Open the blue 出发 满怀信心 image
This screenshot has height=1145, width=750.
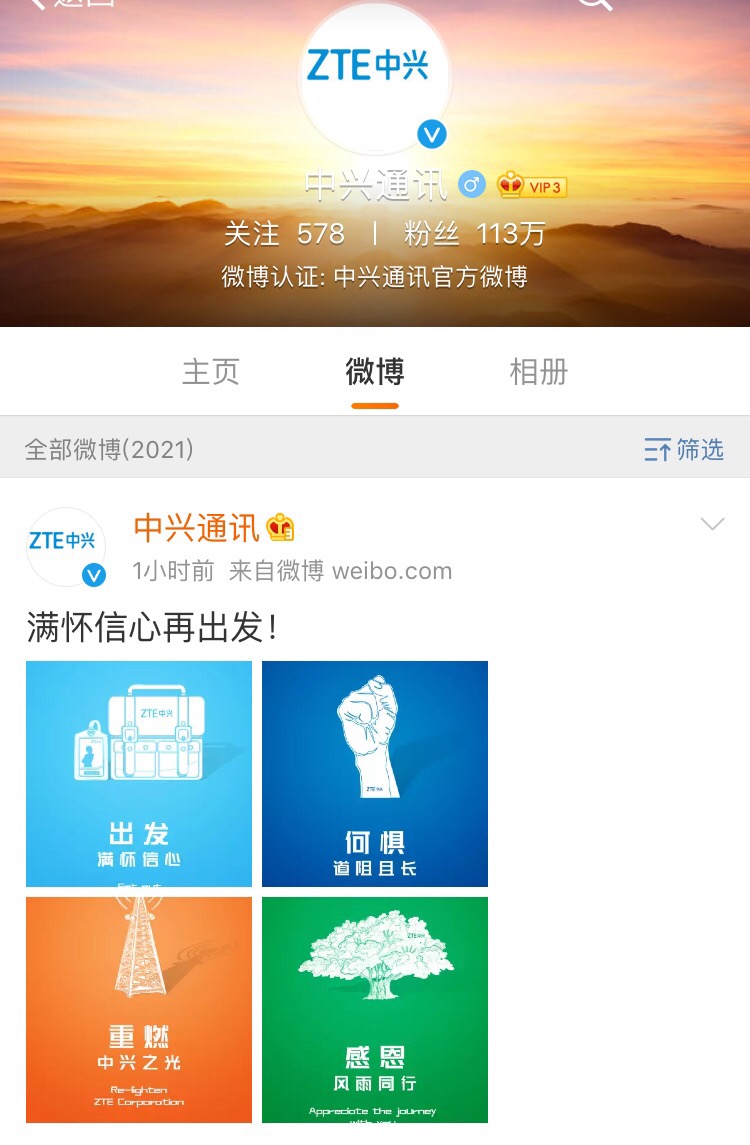(139, 773)
